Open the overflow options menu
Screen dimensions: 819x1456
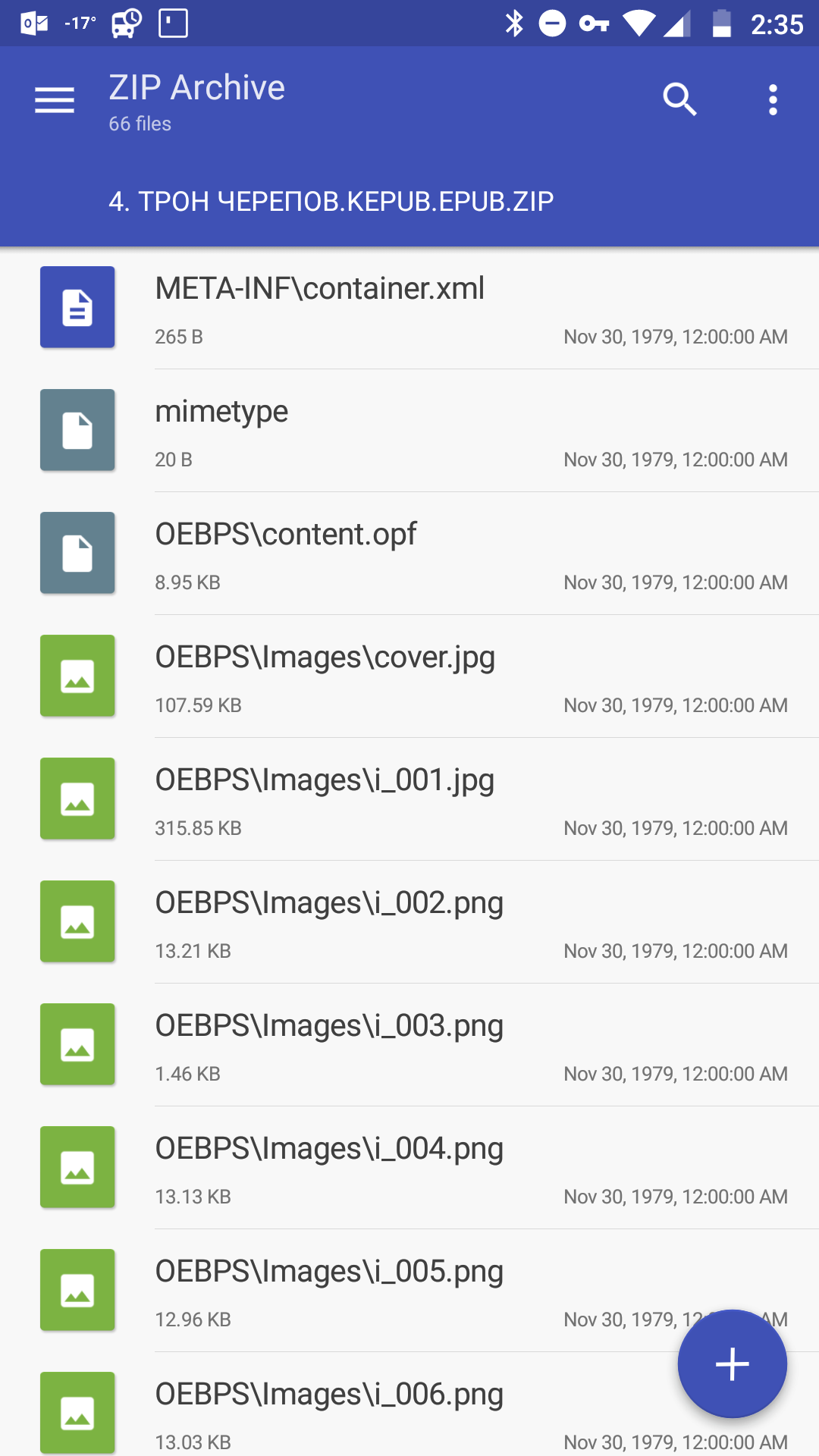773,100
